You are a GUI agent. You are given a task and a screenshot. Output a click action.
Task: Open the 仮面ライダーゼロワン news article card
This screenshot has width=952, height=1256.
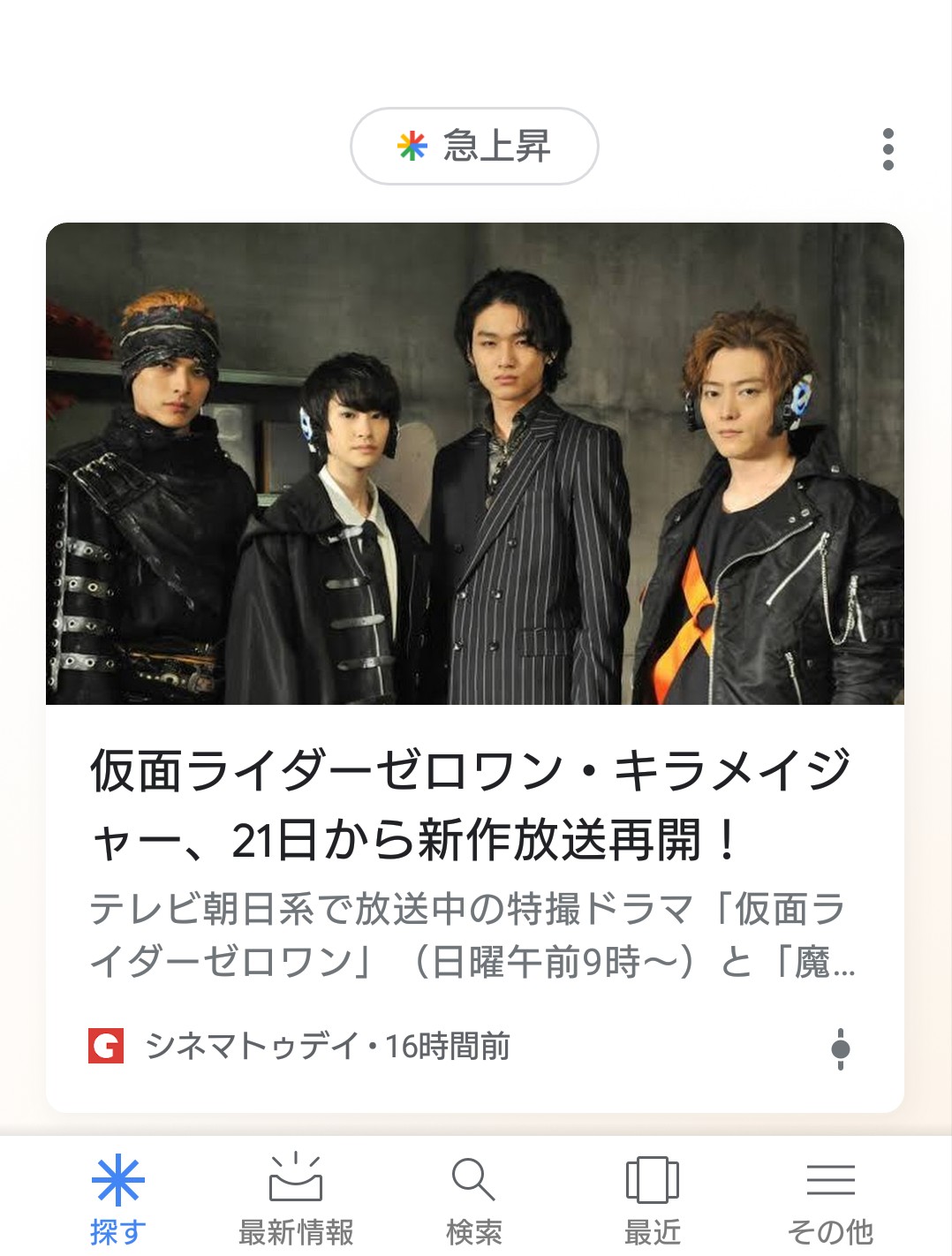(474, 804)
